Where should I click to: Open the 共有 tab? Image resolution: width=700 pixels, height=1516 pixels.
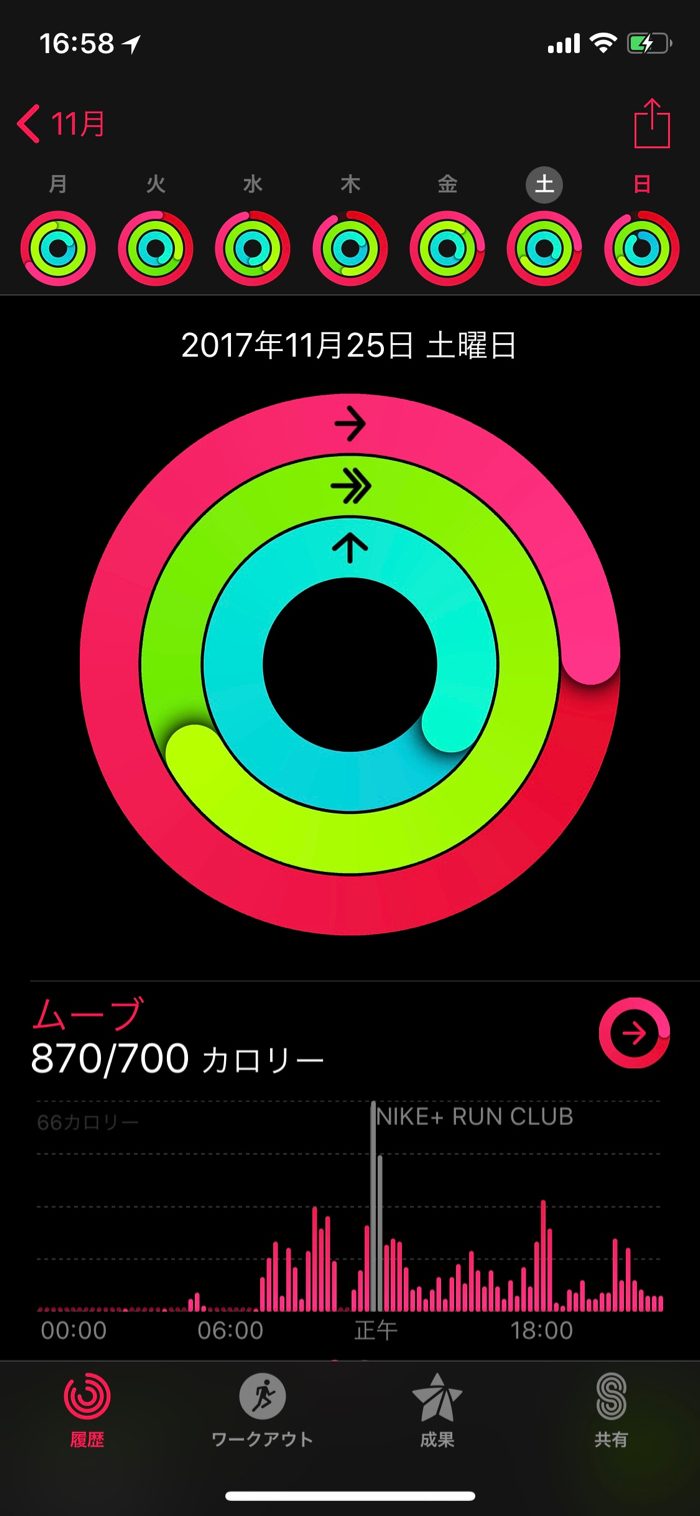[x=611, y=1410]
